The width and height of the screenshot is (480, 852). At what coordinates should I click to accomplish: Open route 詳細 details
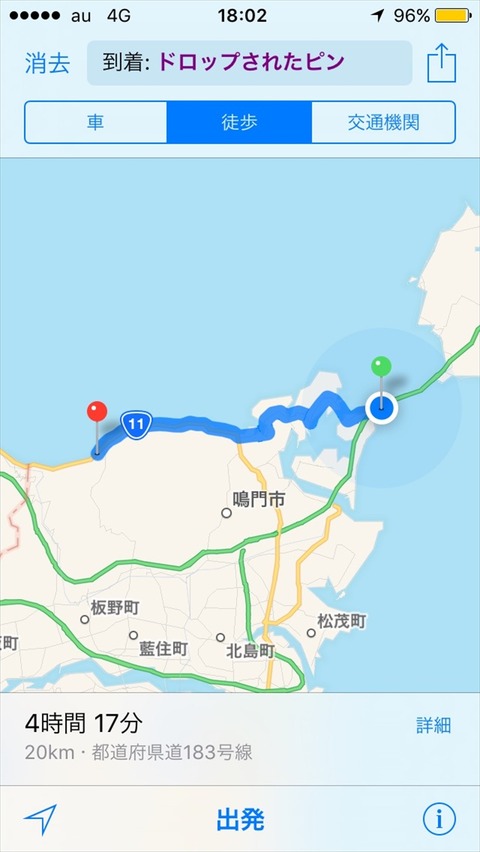coord(434,724)
